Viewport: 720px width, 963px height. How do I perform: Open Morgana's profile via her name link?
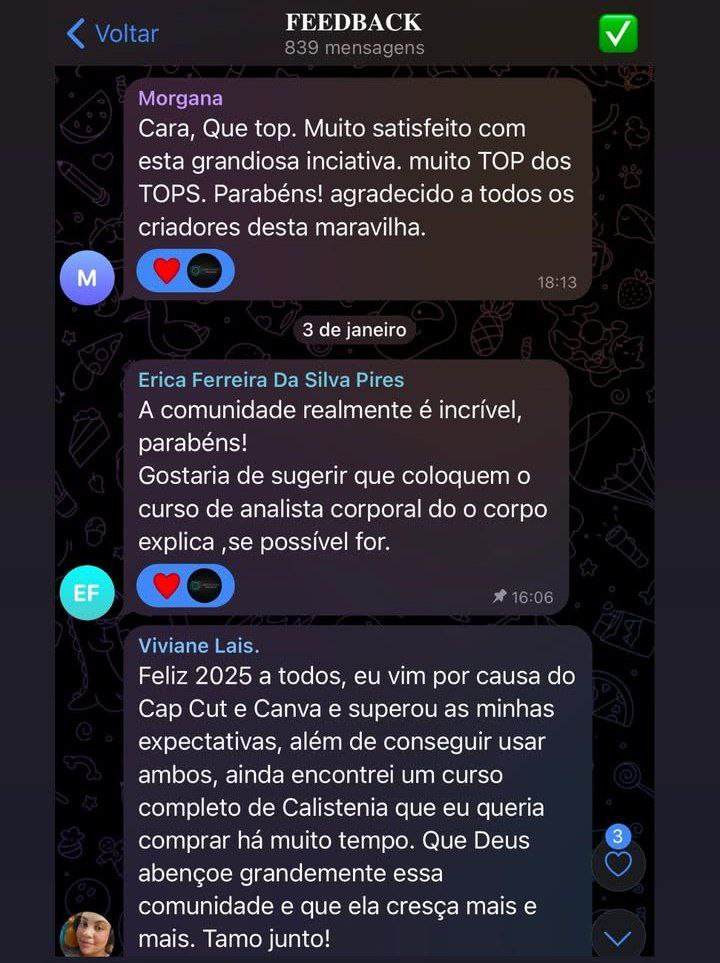[x=181, y=99]
